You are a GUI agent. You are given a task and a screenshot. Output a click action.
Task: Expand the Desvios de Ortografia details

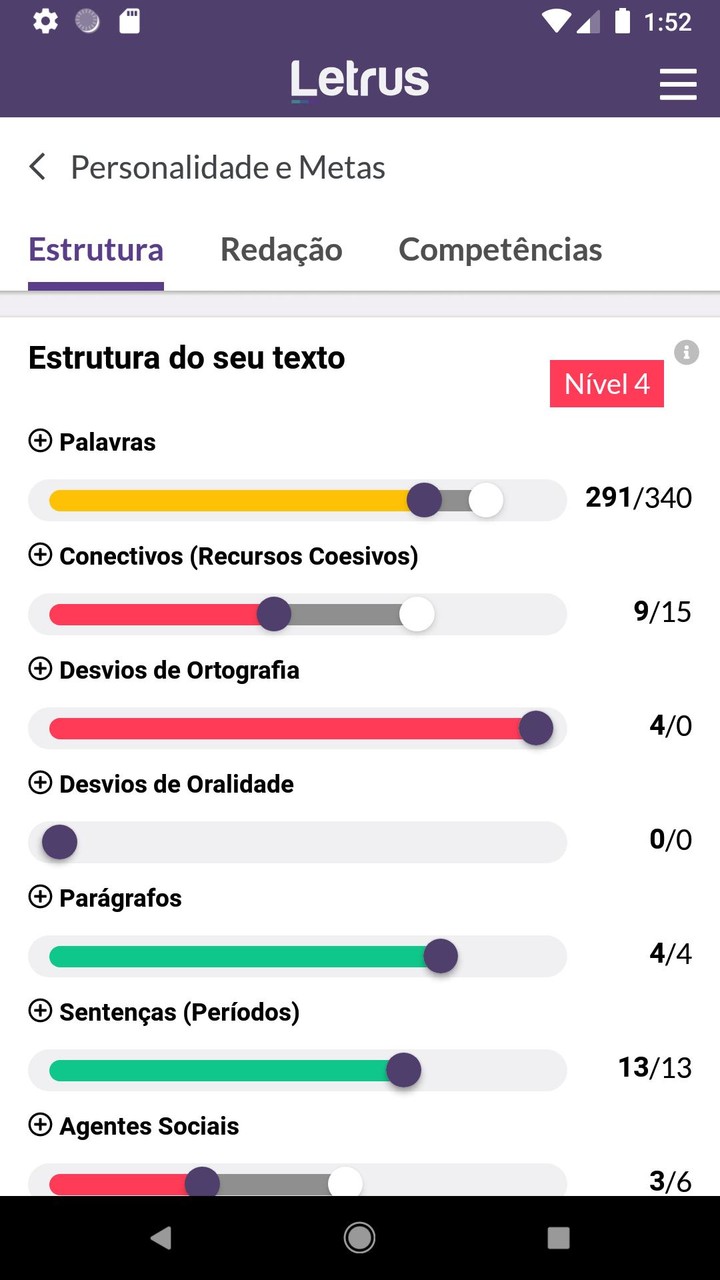tap(40, 670)
